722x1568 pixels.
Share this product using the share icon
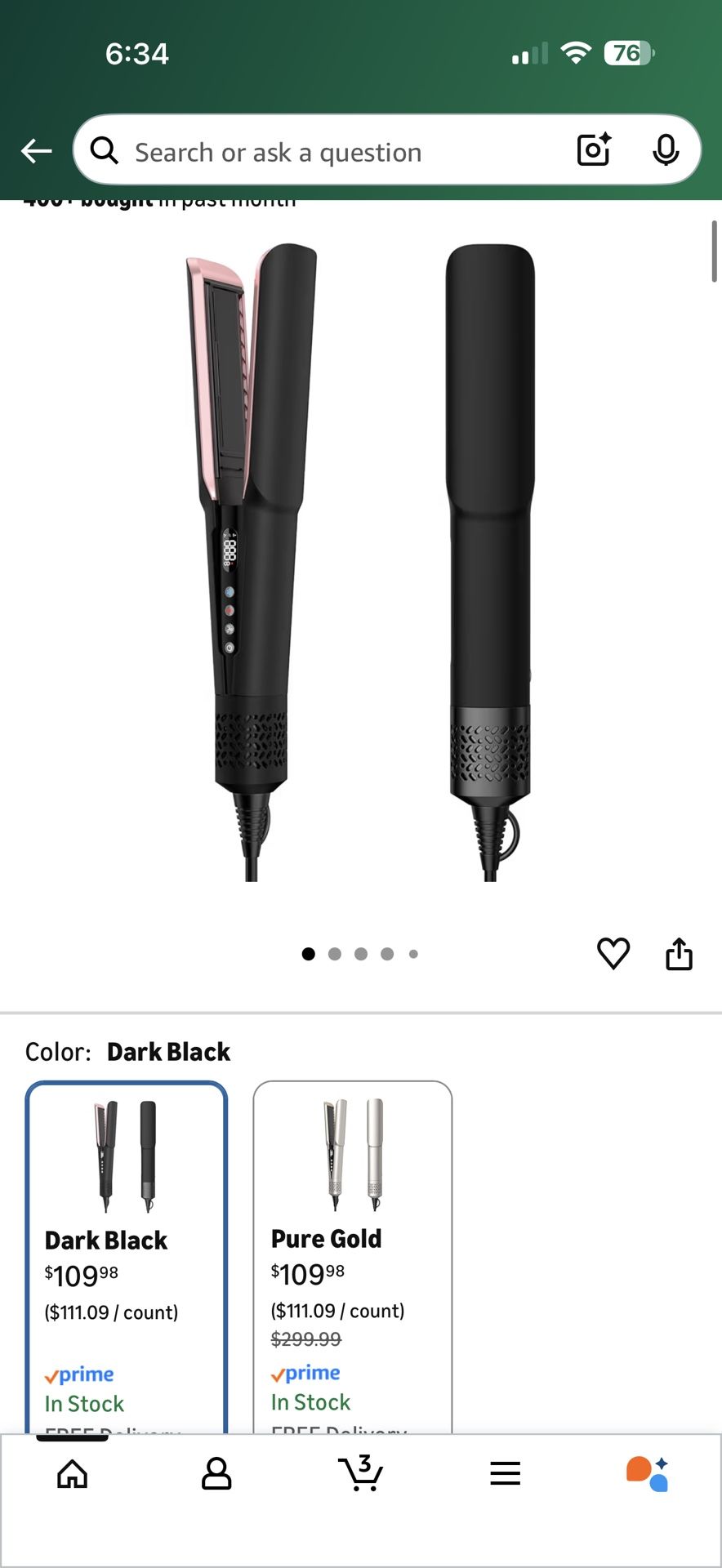point(680,953)
